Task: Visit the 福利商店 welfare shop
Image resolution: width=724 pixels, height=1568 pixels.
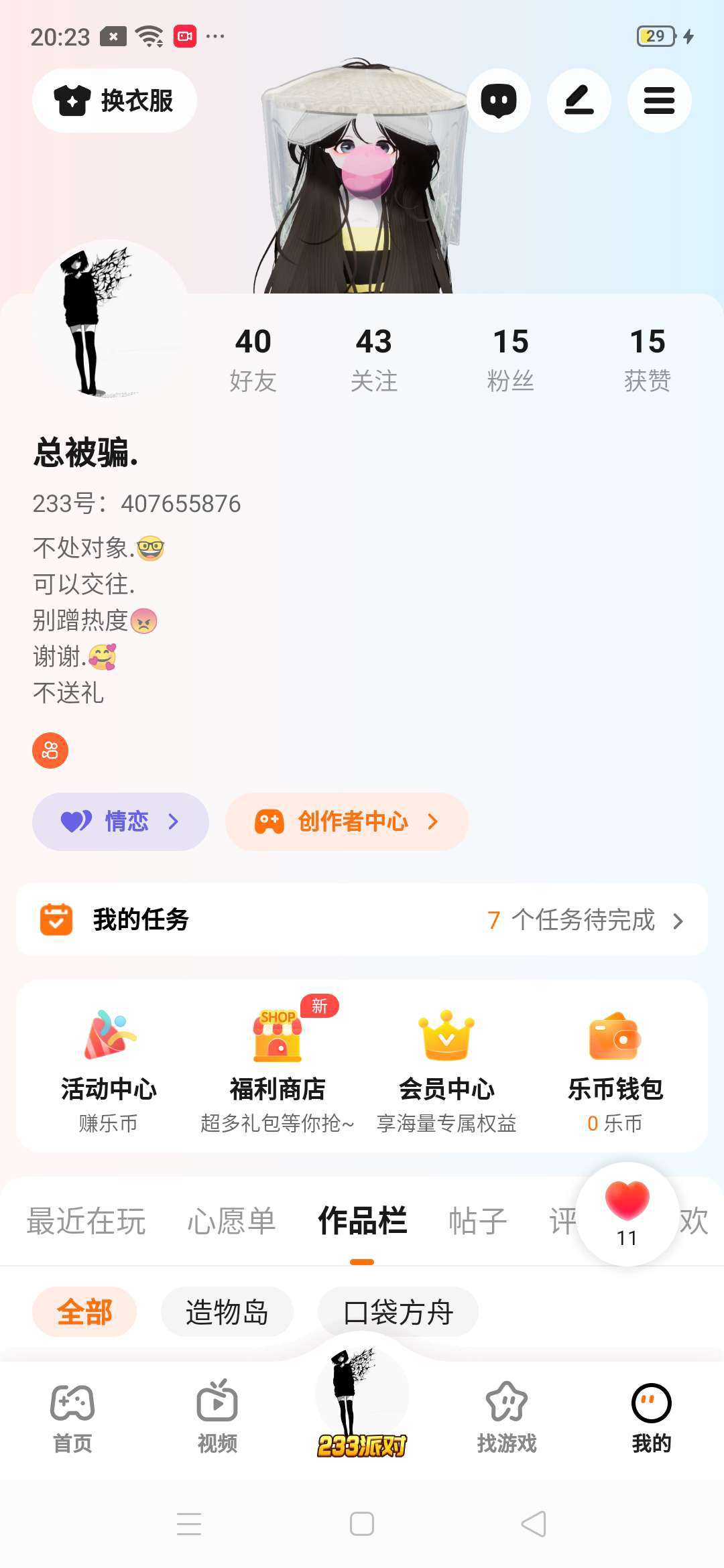Action: [x=278, y=1069]
